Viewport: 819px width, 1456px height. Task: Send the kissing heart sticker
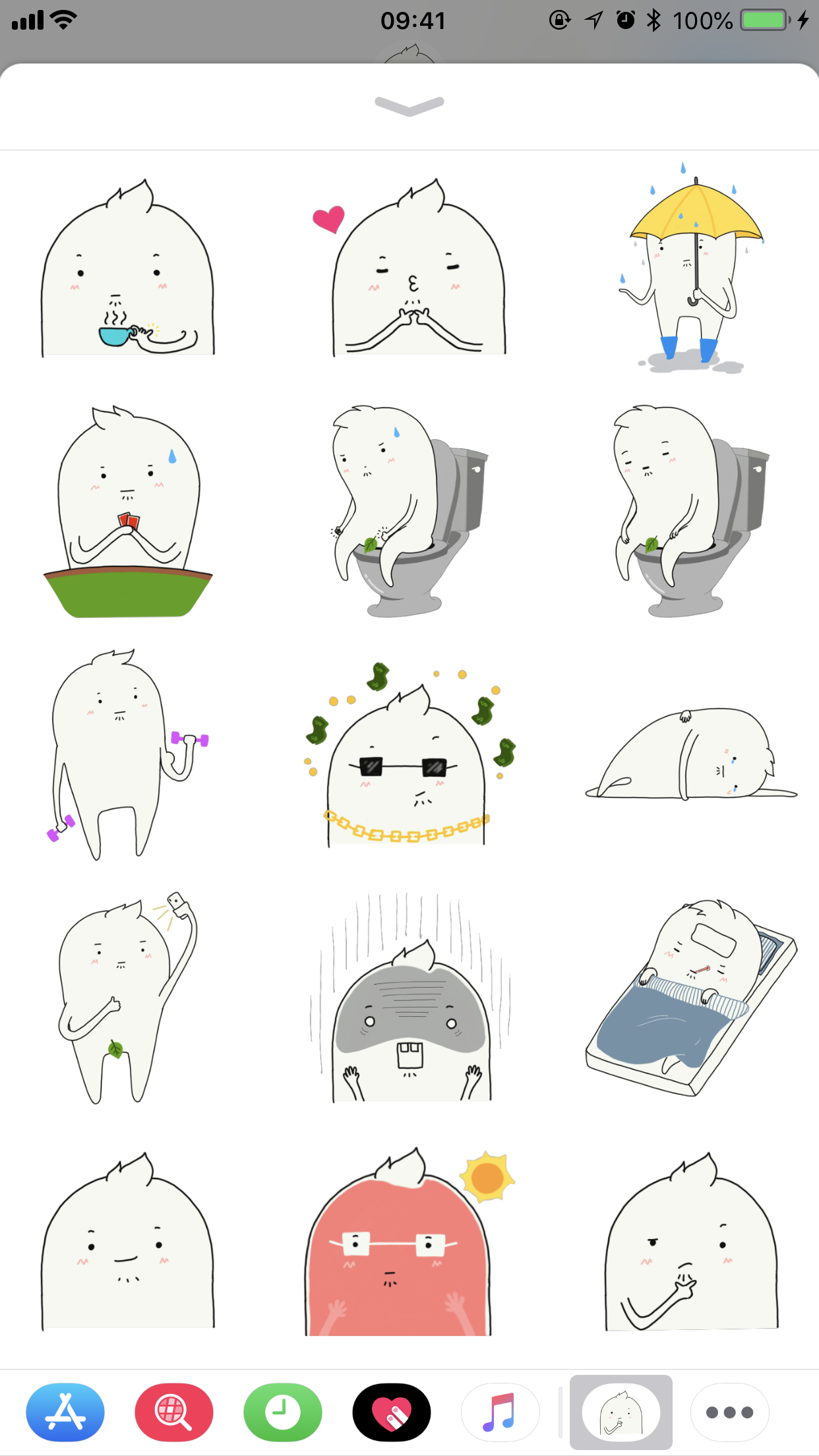[417, 270]
